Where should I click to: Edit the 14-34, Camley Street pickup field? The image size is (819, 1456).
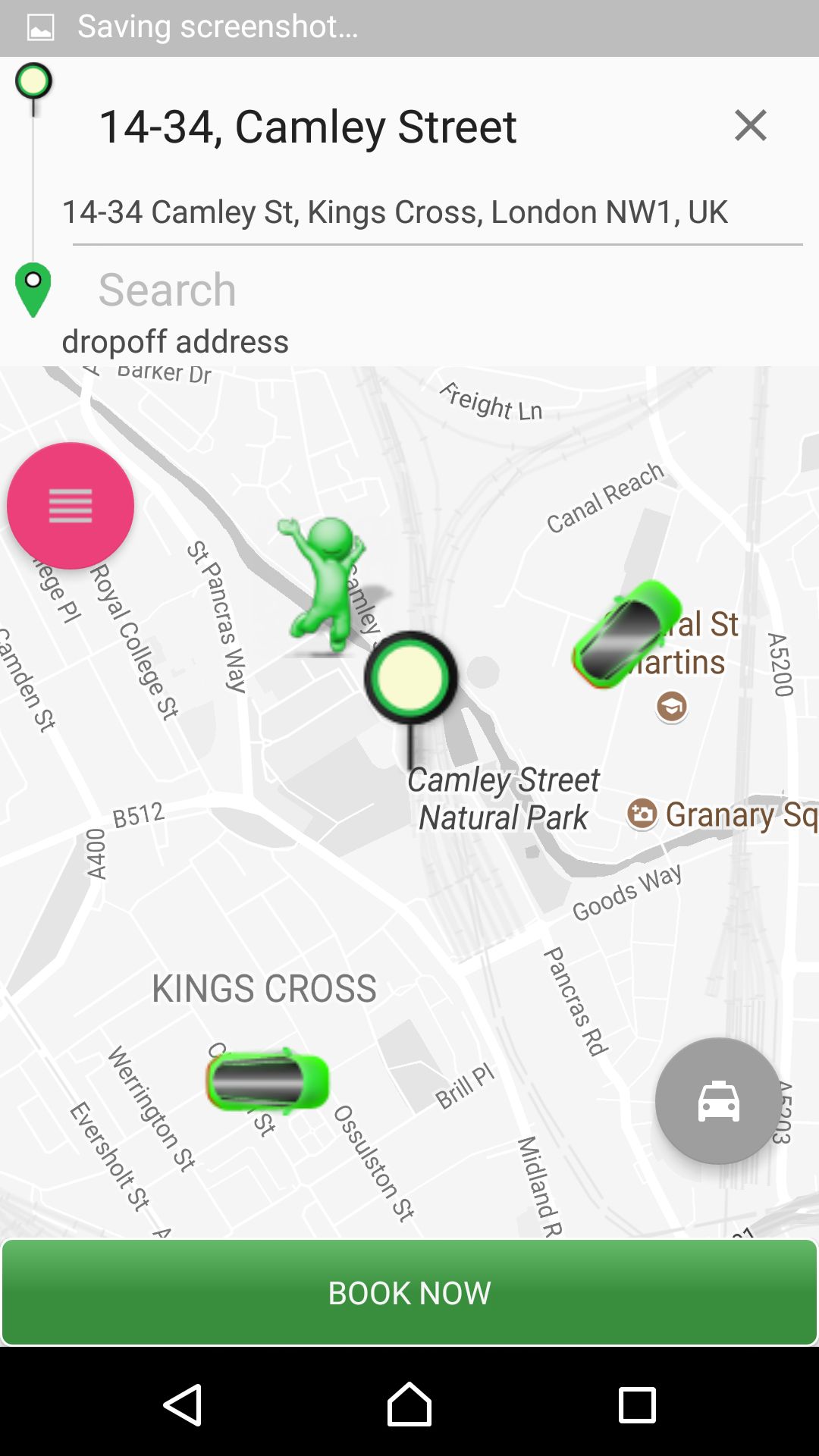tap(379, 127)
